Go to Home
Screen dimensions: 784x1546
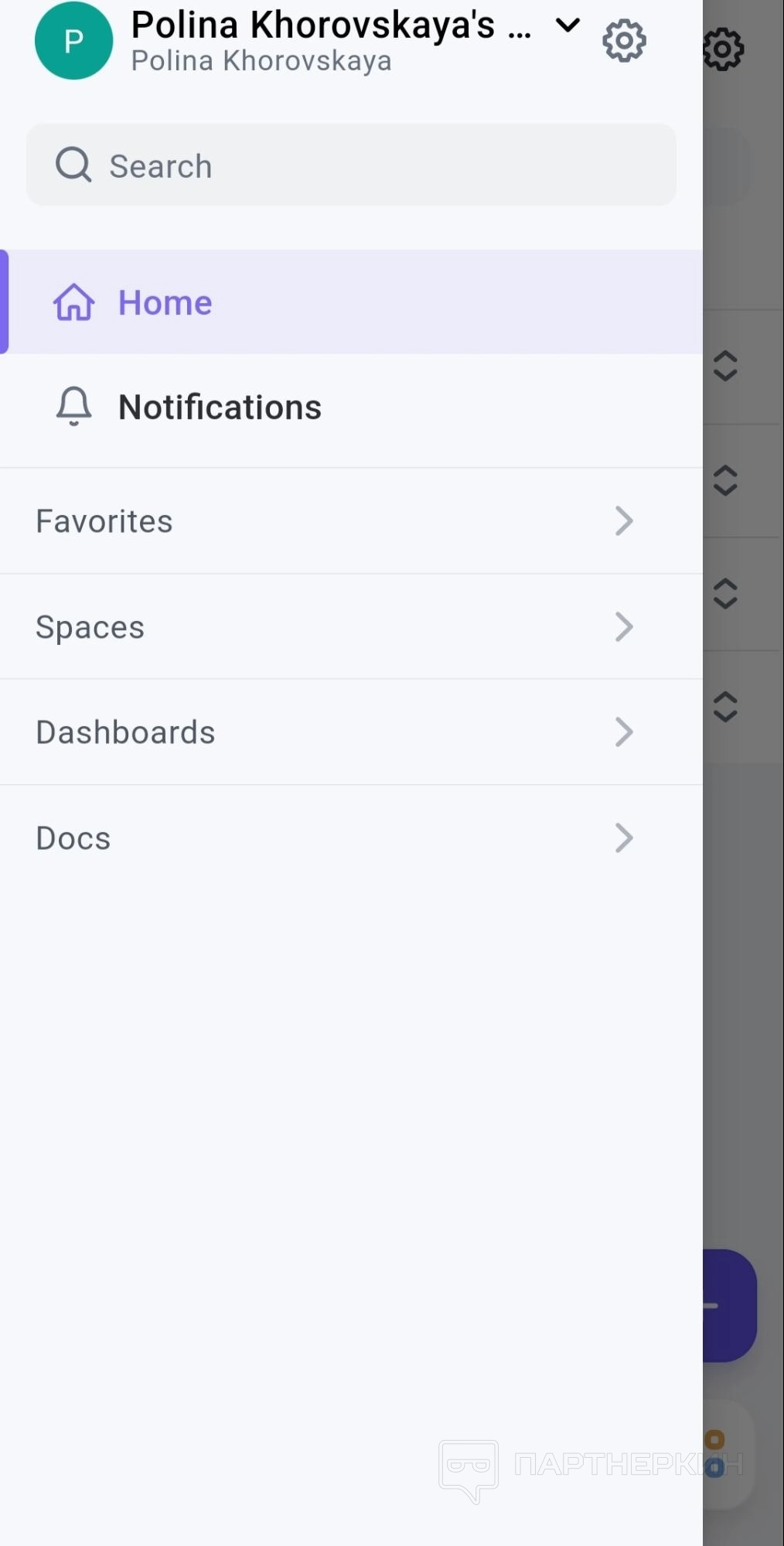pos(164,302)
